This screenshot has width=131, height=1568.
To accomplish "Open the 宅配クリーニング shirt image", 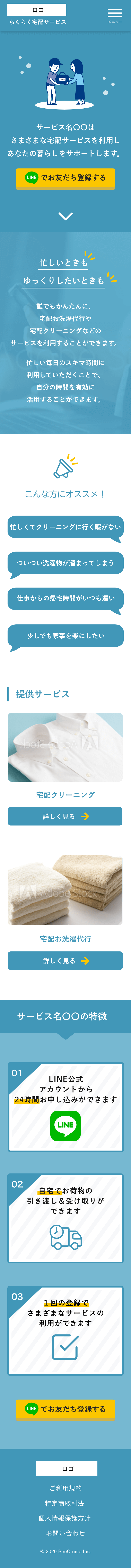I will [x=65, y=747].
